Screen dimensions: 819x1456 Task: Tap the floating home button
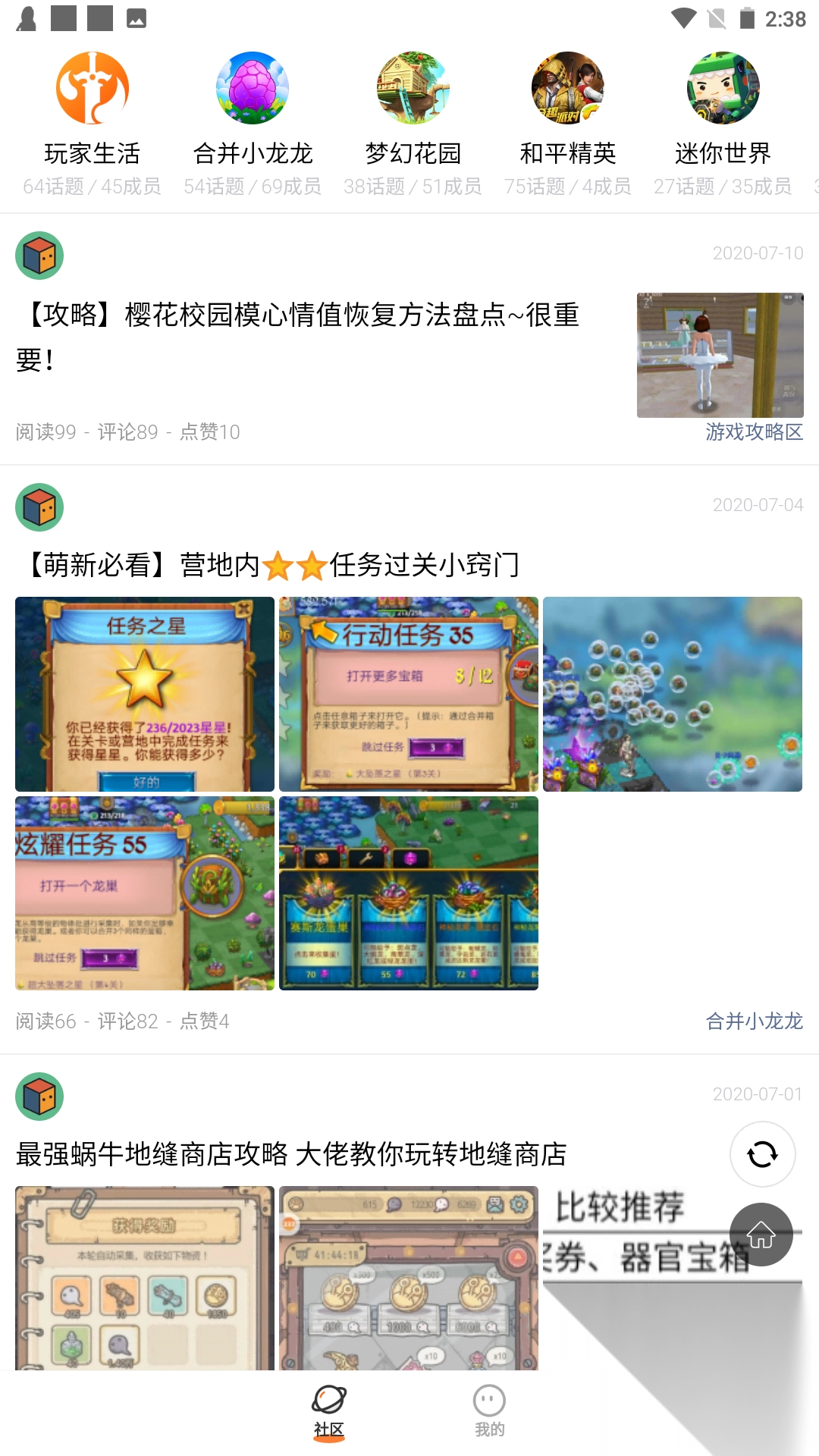pyautogui.click(x=761, y=1235)
